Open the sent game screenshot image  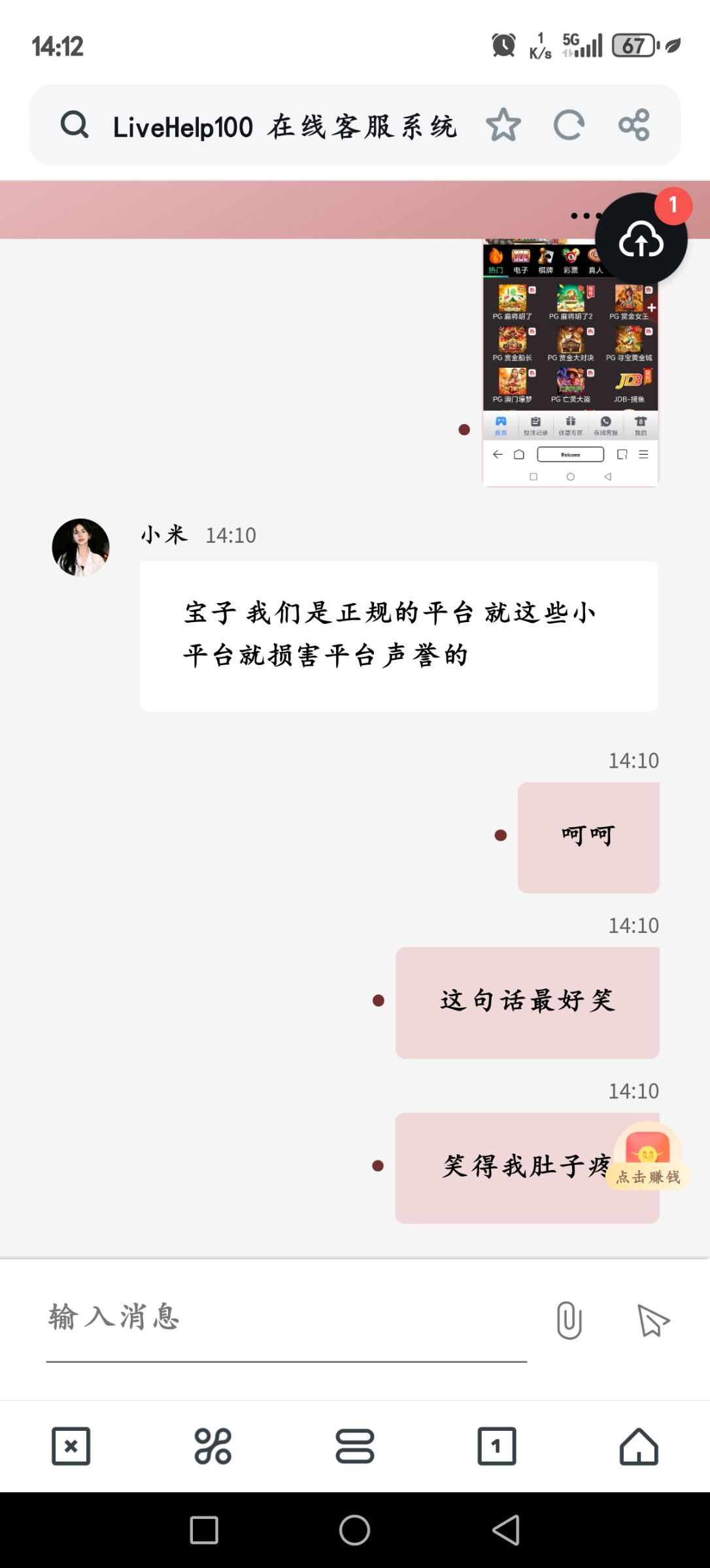click(x=570, y=363)
